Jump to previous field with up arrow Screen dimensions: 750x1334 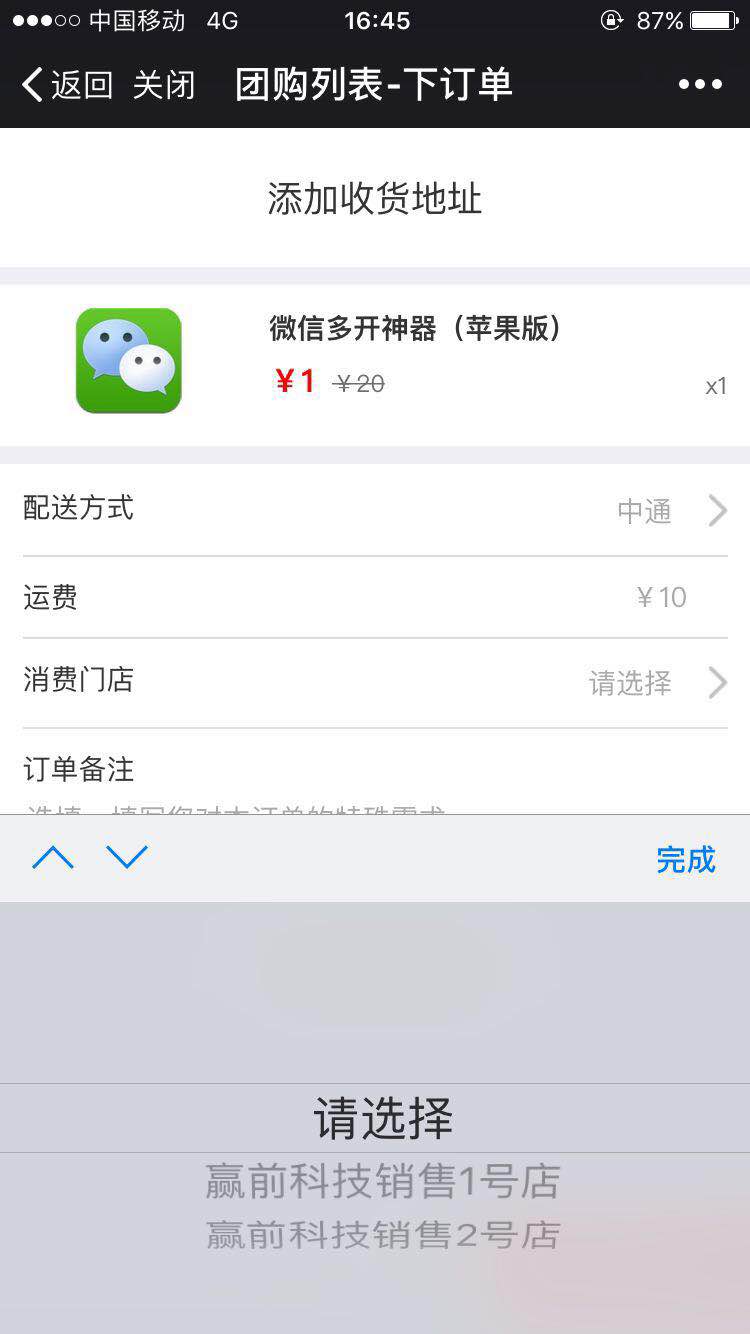point(53,858)
